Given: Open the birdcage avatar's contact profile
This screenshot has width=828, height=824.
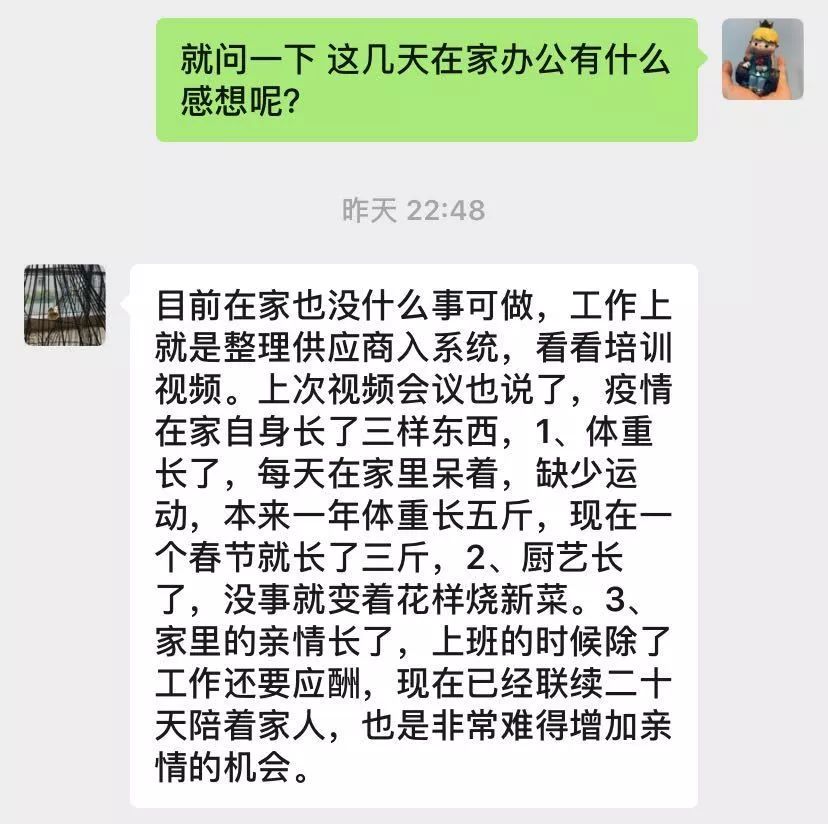Looking at the screenshot, I should tap(65, 305).
